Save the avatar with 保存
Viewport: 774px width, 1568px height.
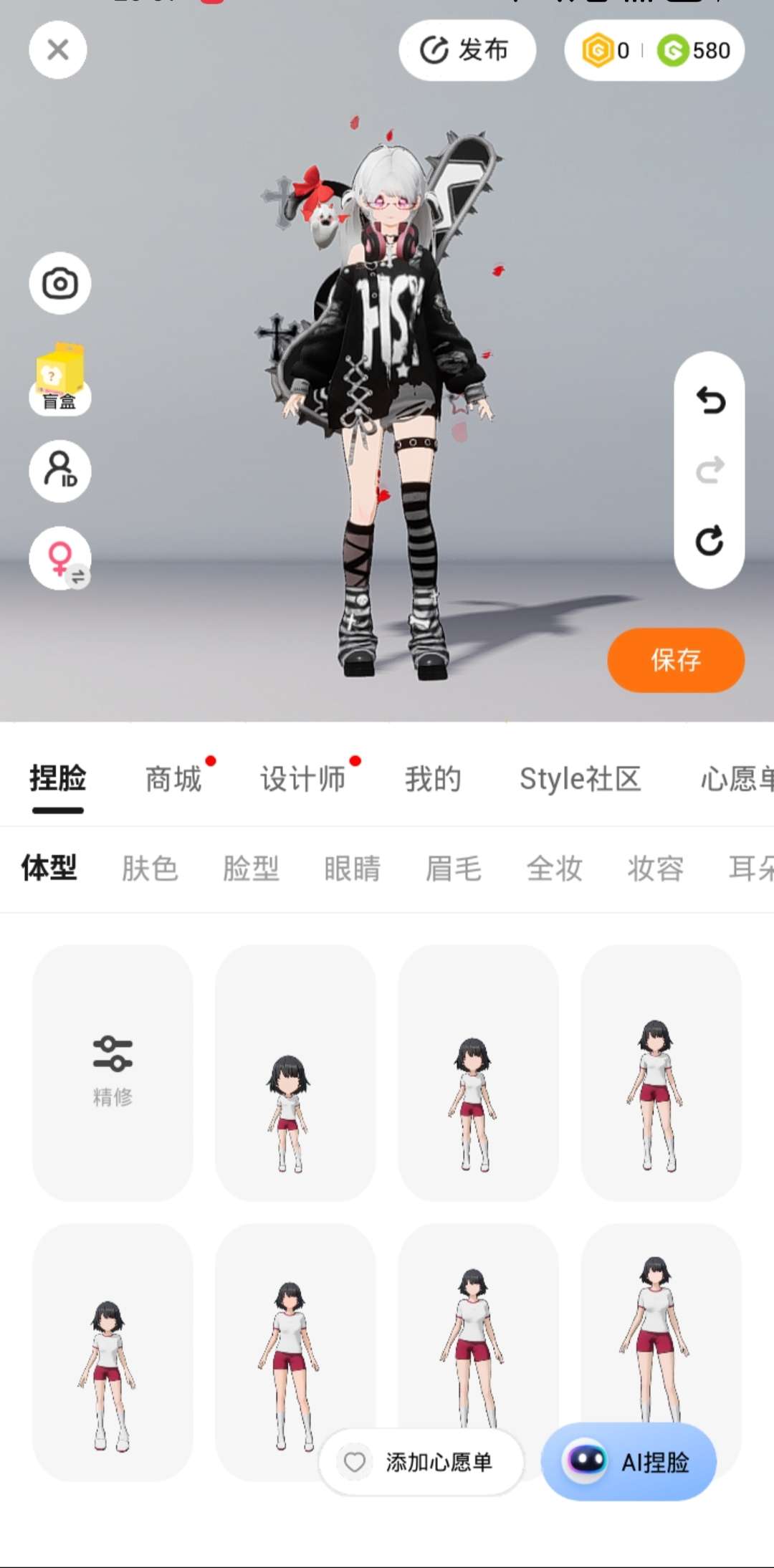point(675,660)
